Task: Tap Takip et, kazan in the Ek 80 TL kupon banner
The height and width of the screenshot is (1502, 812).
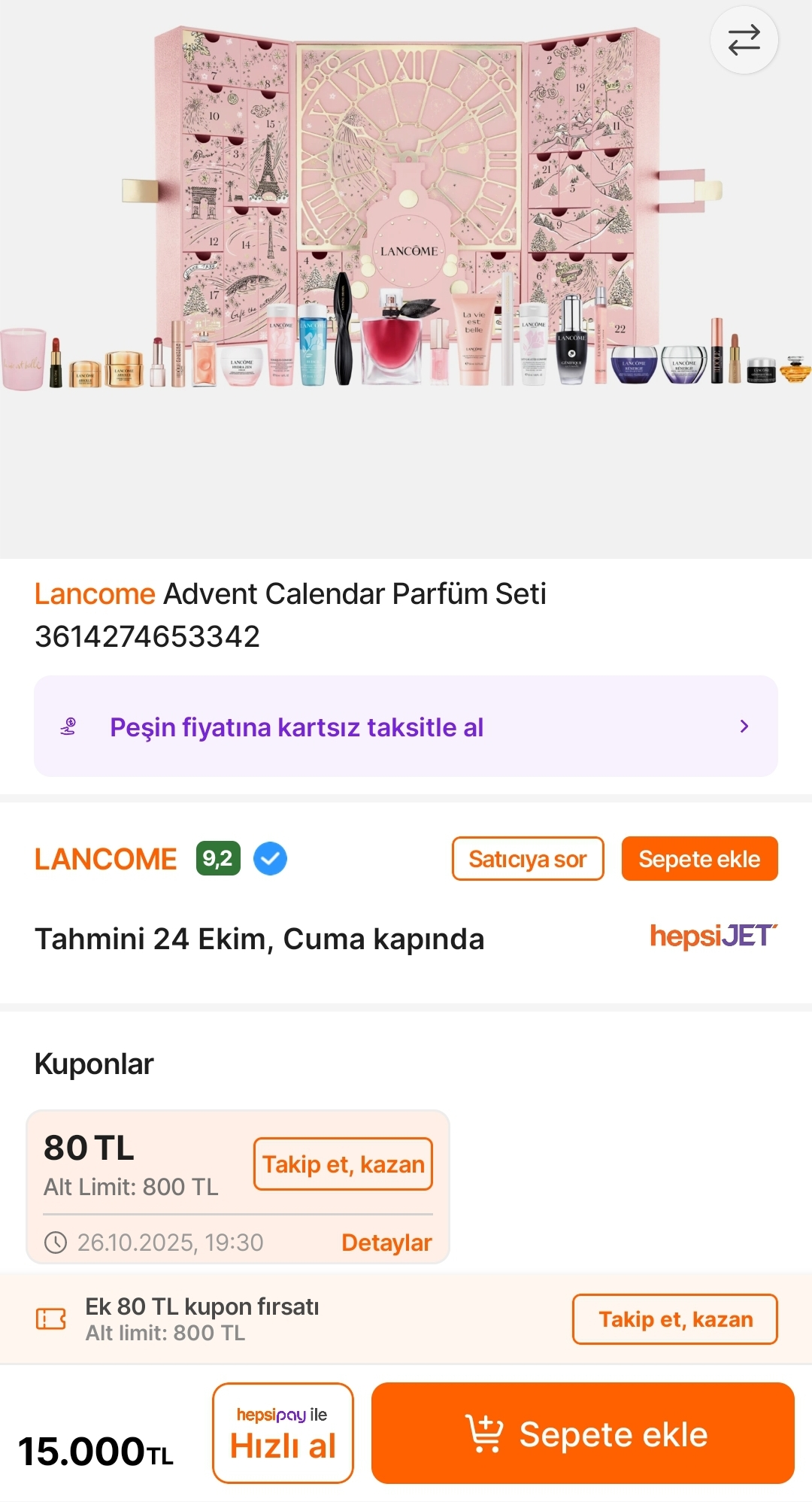Action: 674,1319
